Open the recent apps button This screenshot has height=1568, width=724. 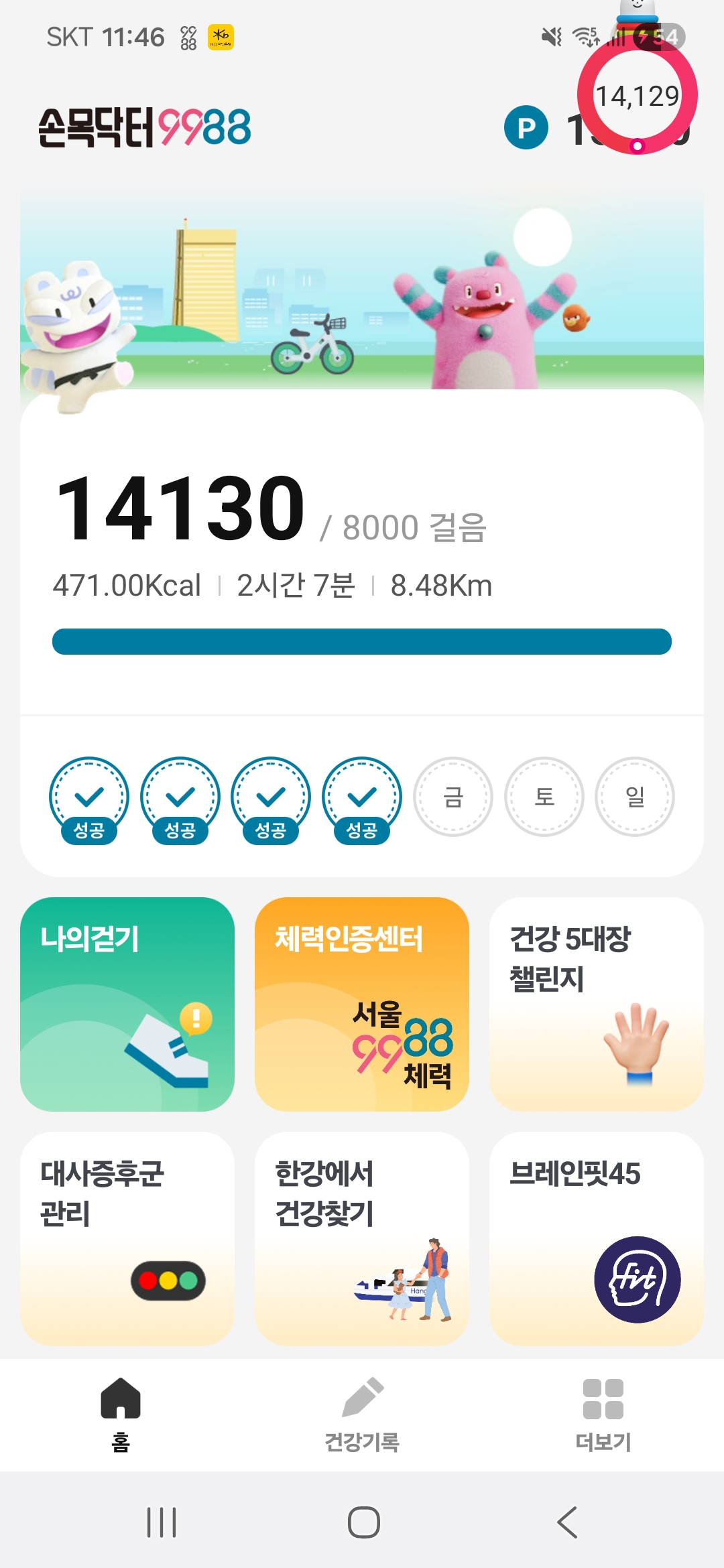(162, 1522)
